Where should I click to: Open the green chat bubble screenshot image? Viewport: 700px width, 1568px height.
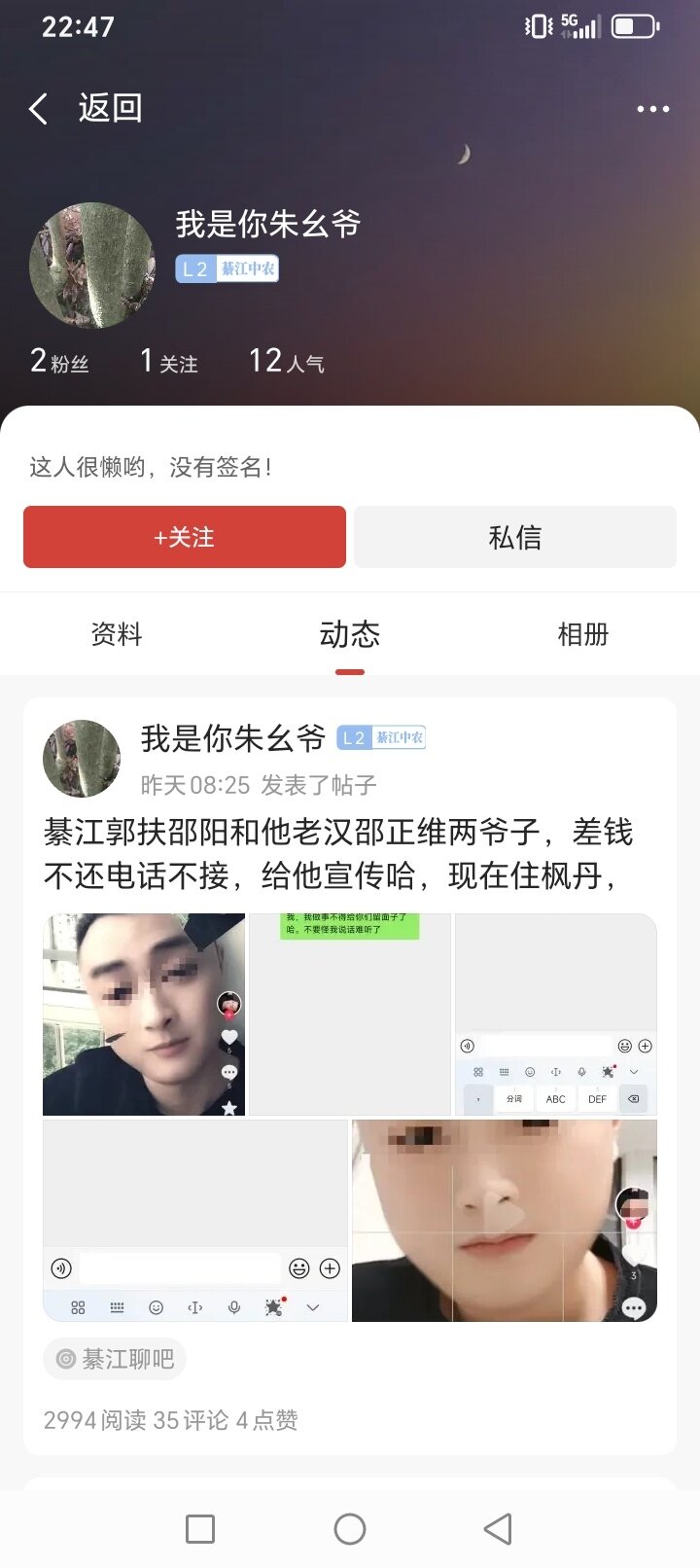click(350, 1014)
